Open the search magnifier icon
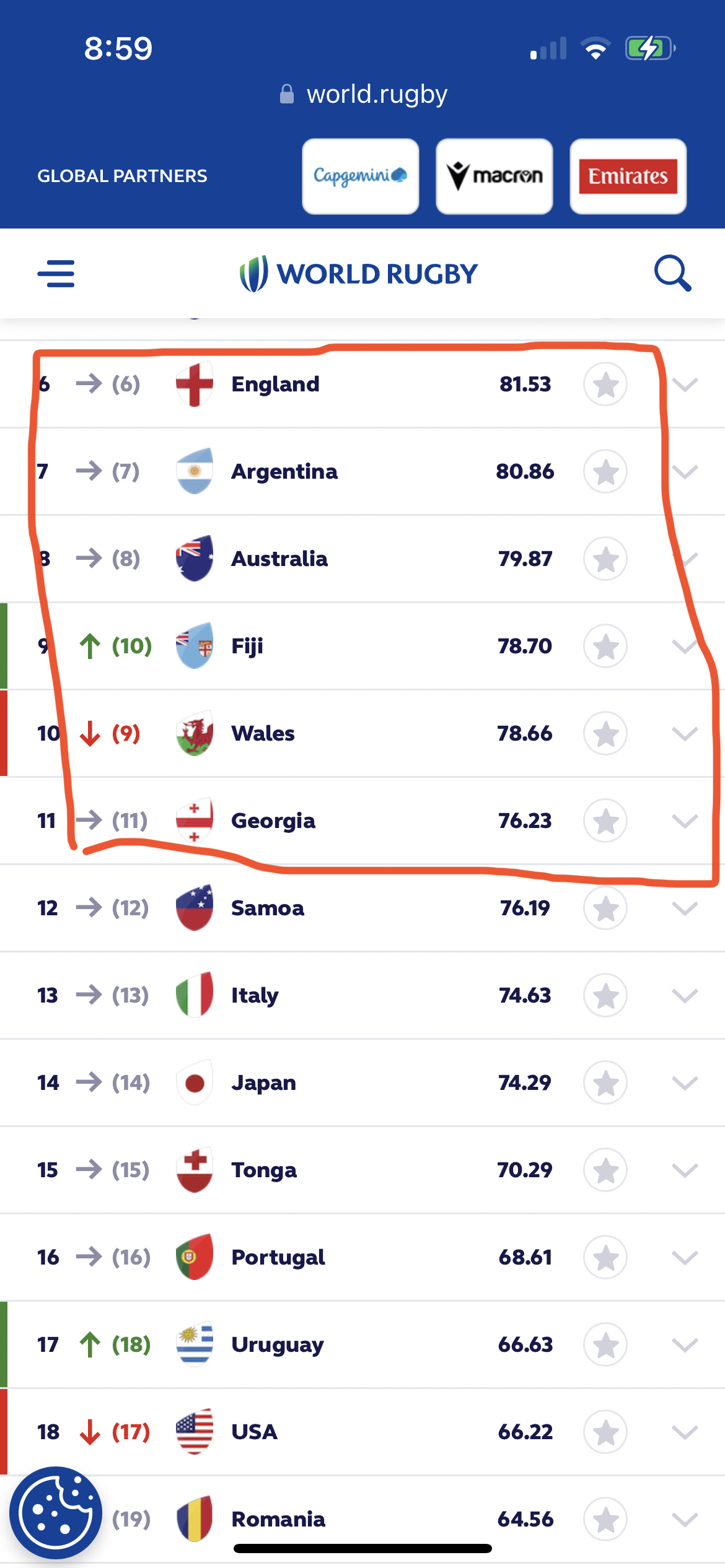Viewport: 725px width, 1568px height. pos(672,273)
